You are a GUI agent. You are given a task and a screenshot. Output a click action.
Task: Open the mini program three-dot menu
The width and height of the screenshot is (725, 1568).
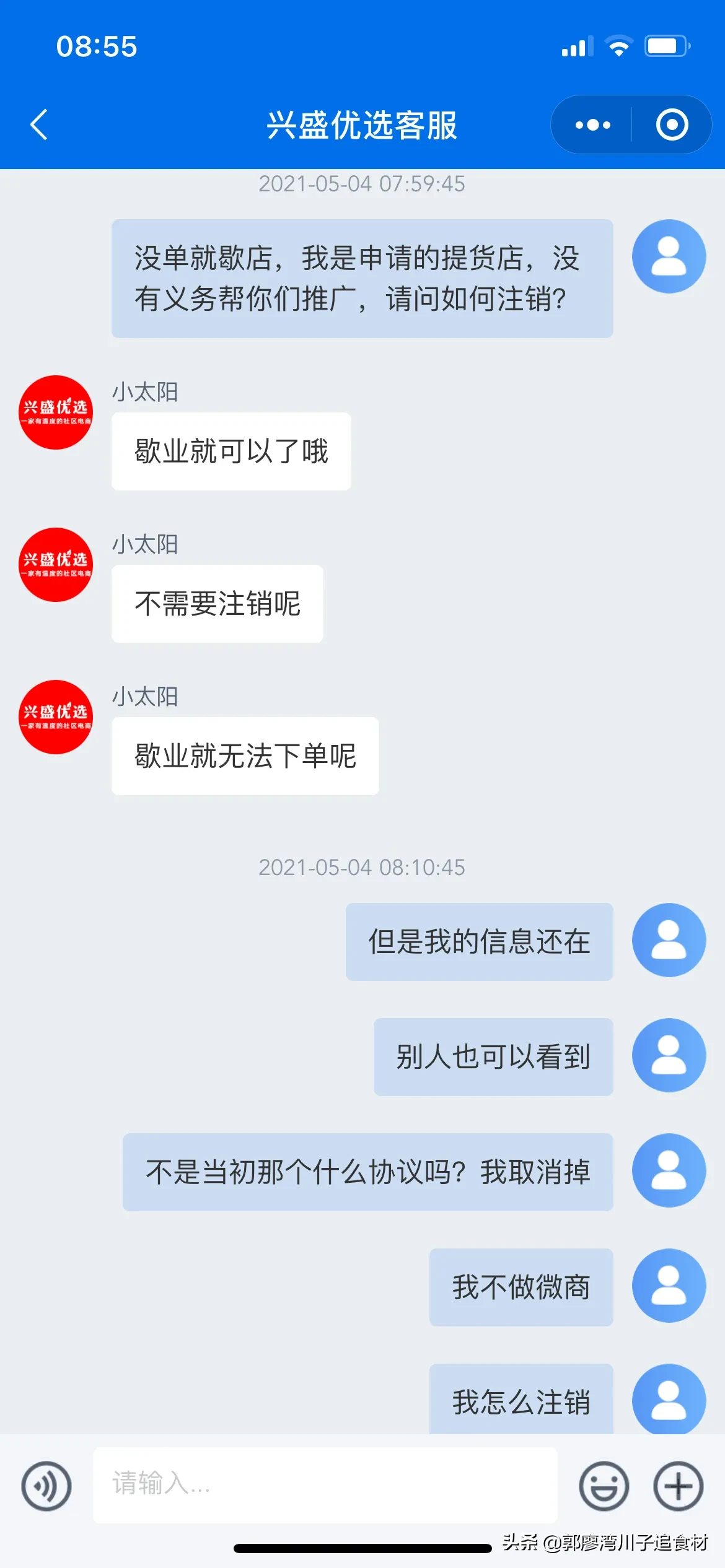pyautogui.click(x=592, y=125)
